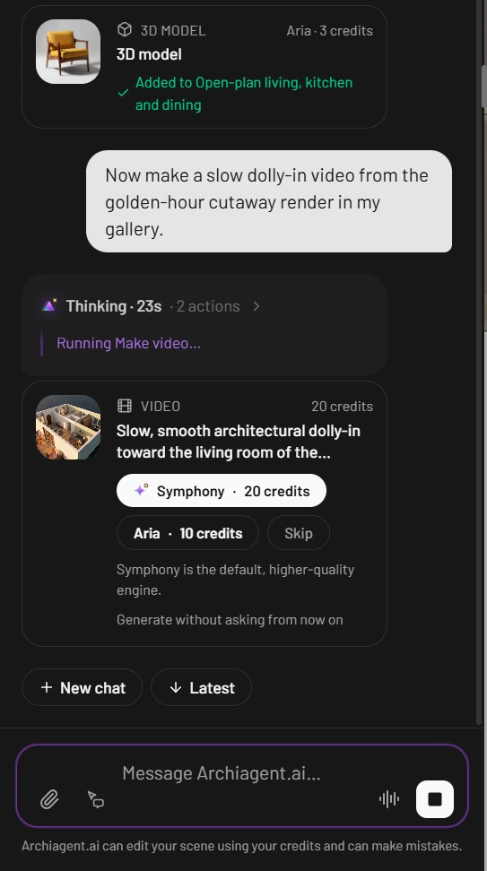The width and height of the screenshot is (487, 871).
Task: Select the Aria 10 credits option
Action: click(x=188, y=533)
